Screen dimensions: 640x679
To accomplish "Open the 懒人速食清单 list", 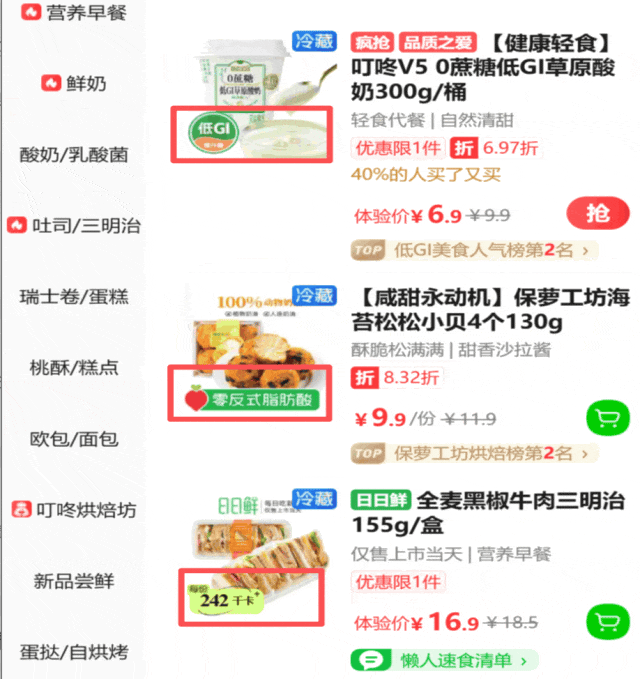I will (445, 660).
